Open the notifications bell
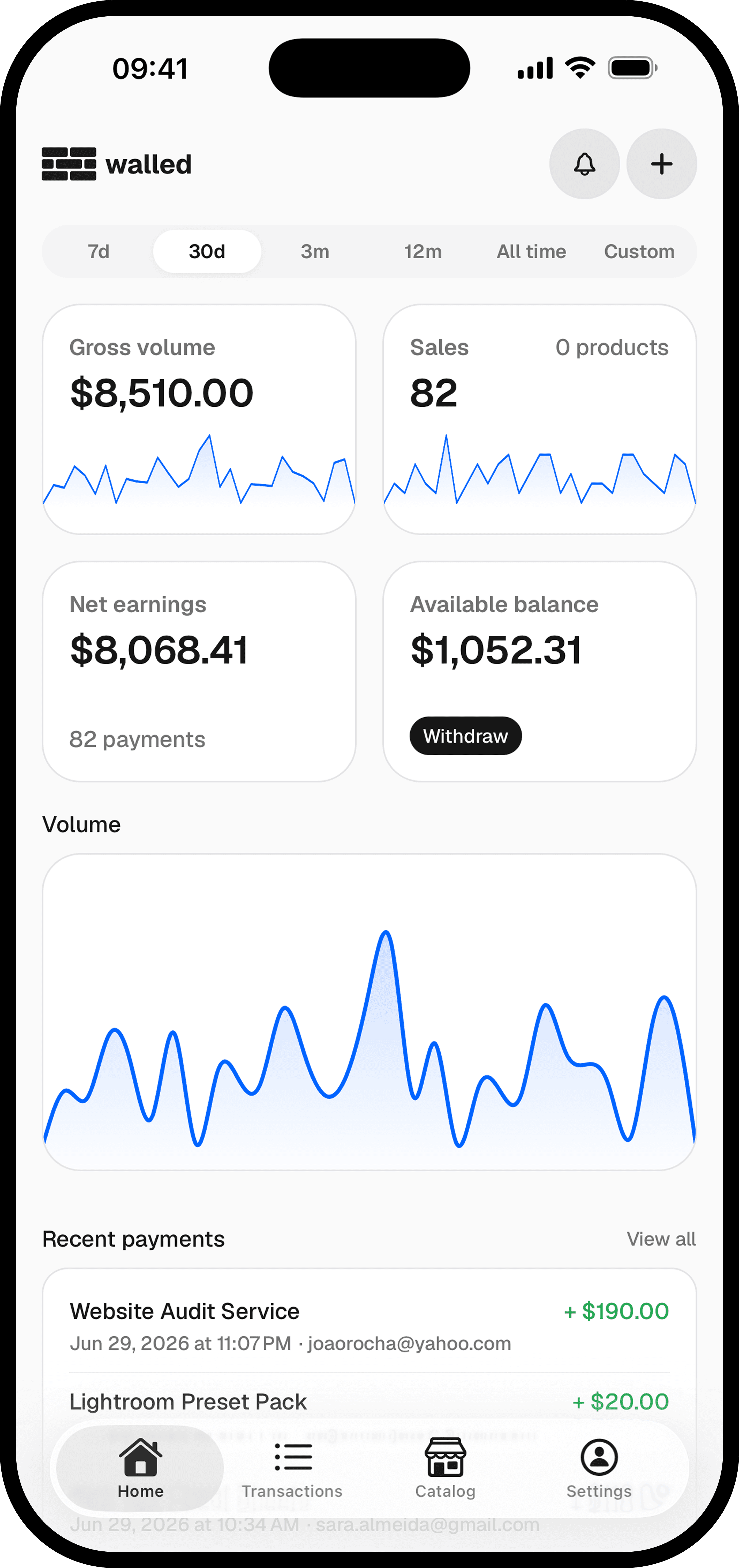The image size is (739, 1568). tap(585, 164)
